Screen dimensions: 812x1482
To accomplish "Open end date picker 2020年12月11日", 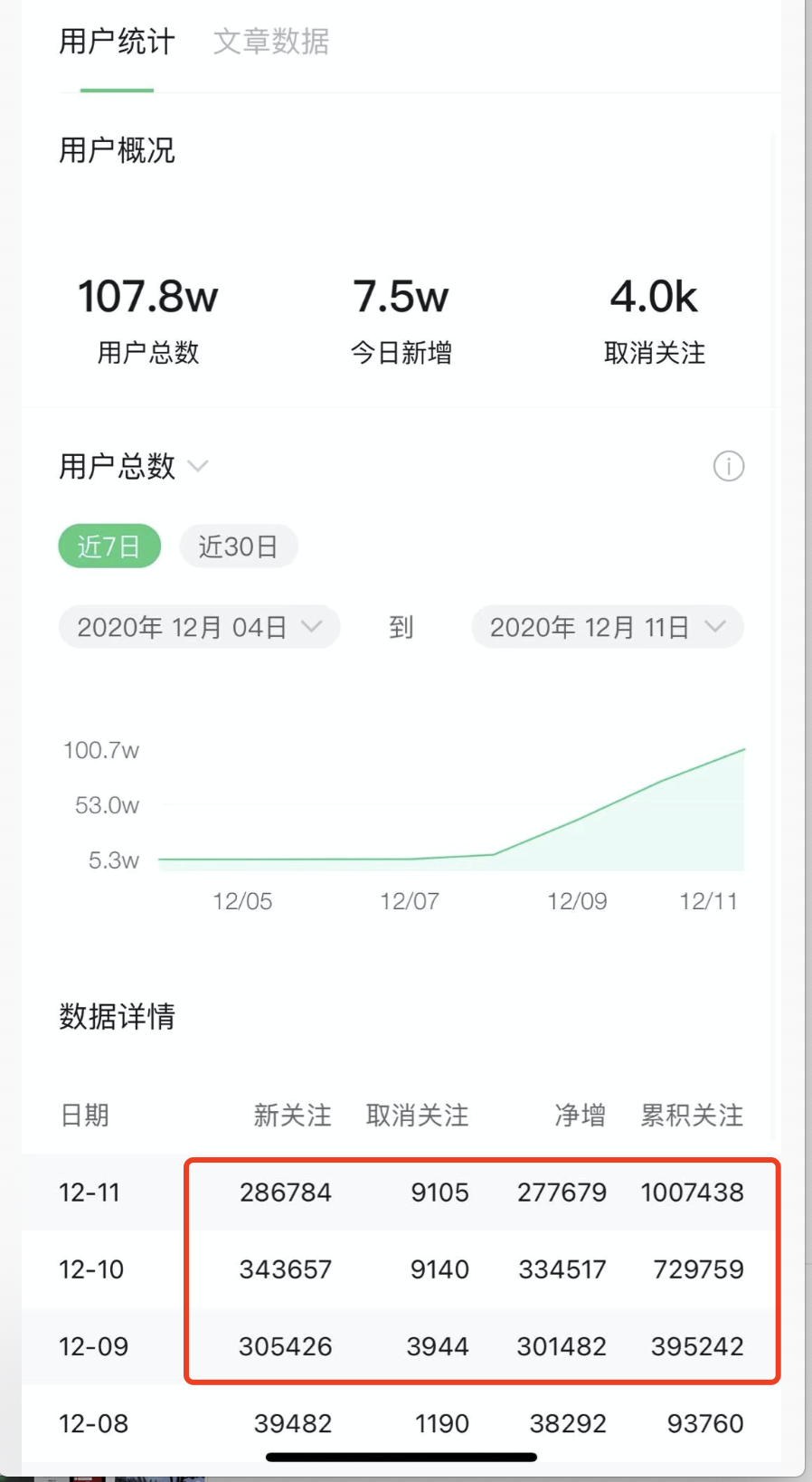I will click(x=608, y=627).
